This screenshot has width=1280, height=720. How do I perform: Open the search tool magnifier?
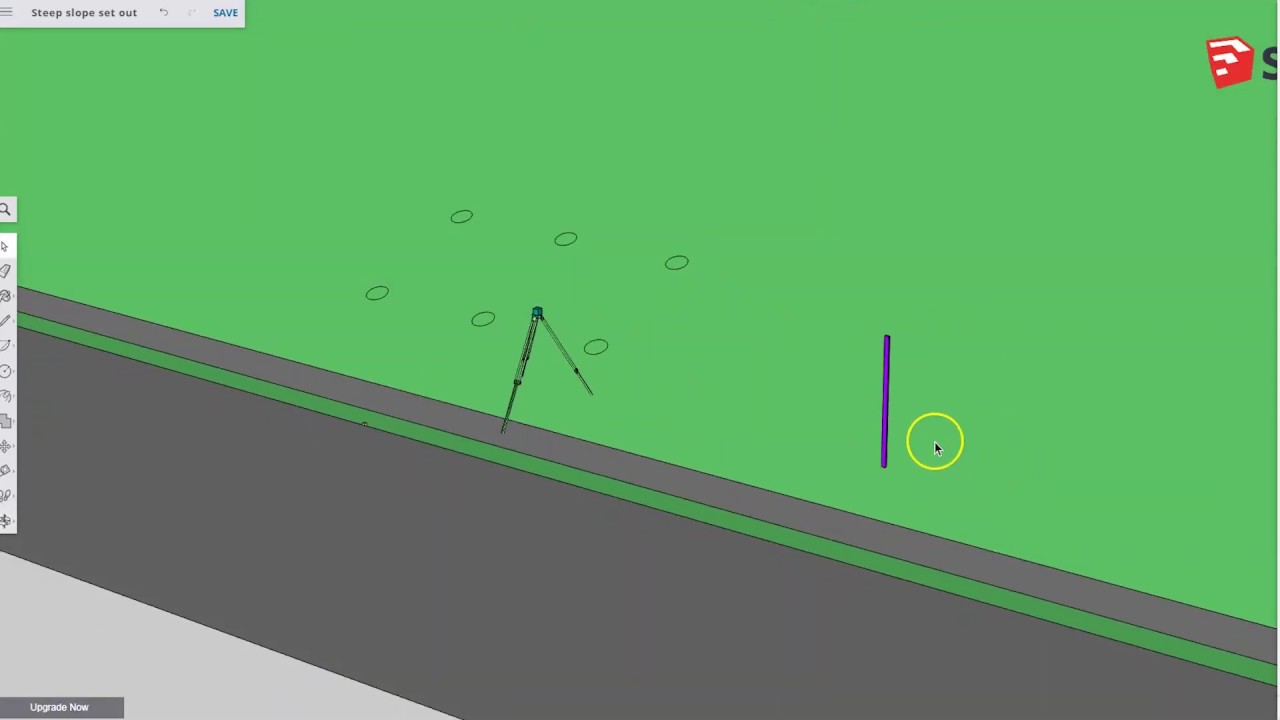pyautogui.click(x=5, y=209)
